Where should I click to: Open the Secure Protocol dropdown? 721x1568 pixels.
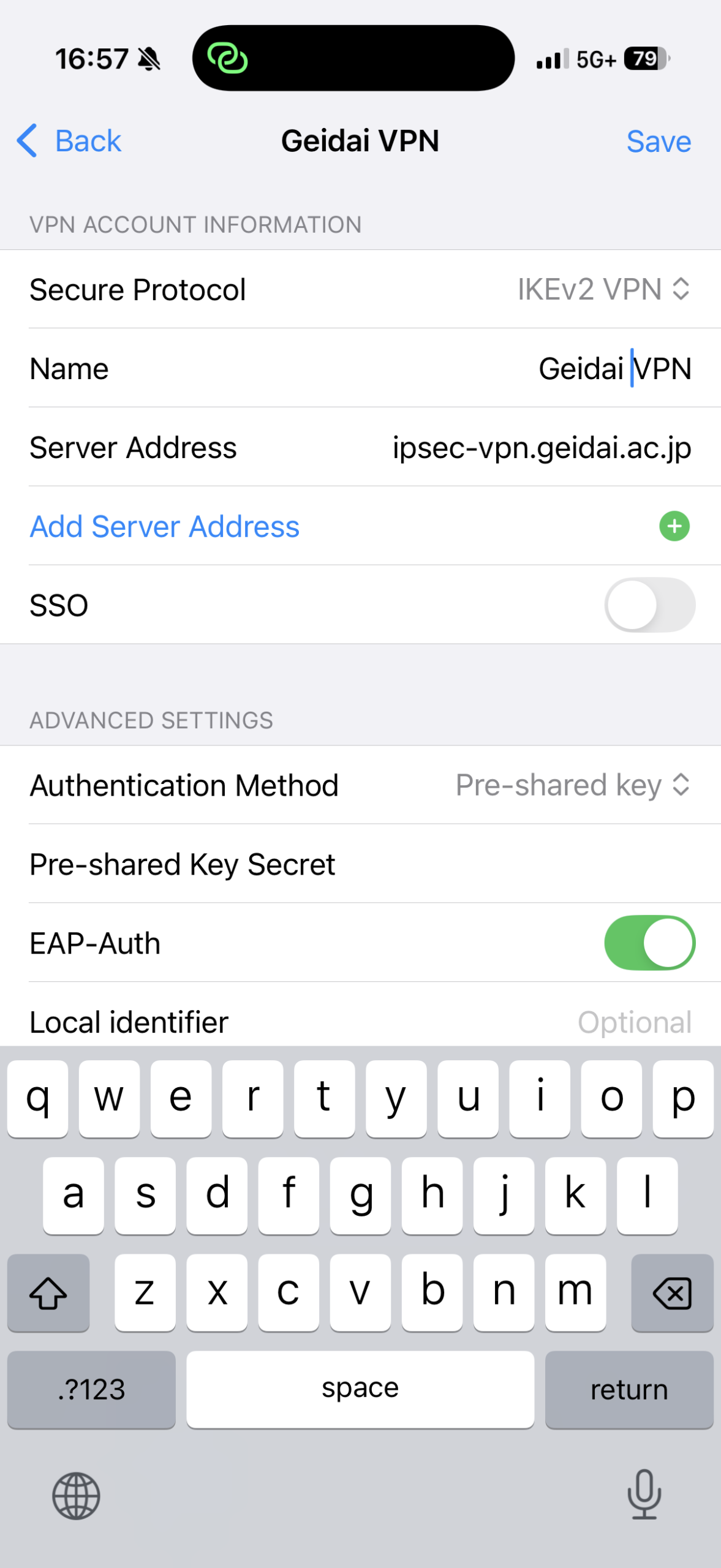pyautogui.click(x=603, y=289)
